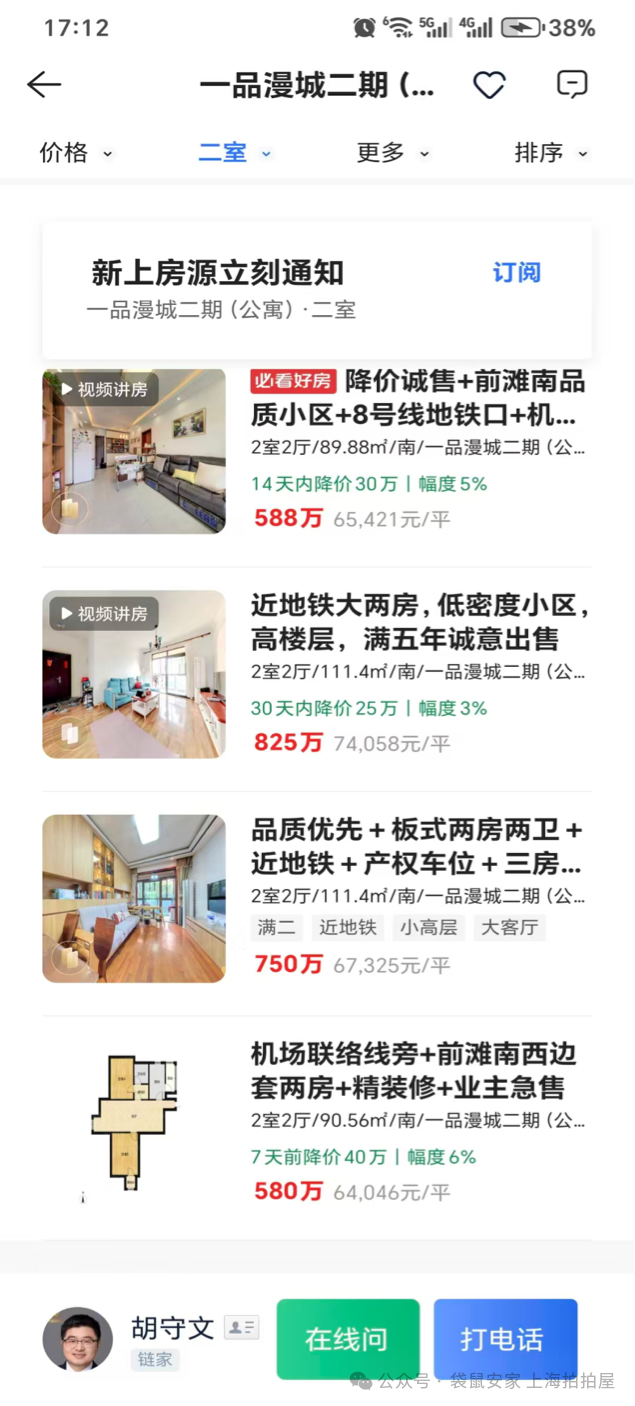Open the 825万 high-floor two-bedroom listing
635x1406 pixels.
point(417,674)
